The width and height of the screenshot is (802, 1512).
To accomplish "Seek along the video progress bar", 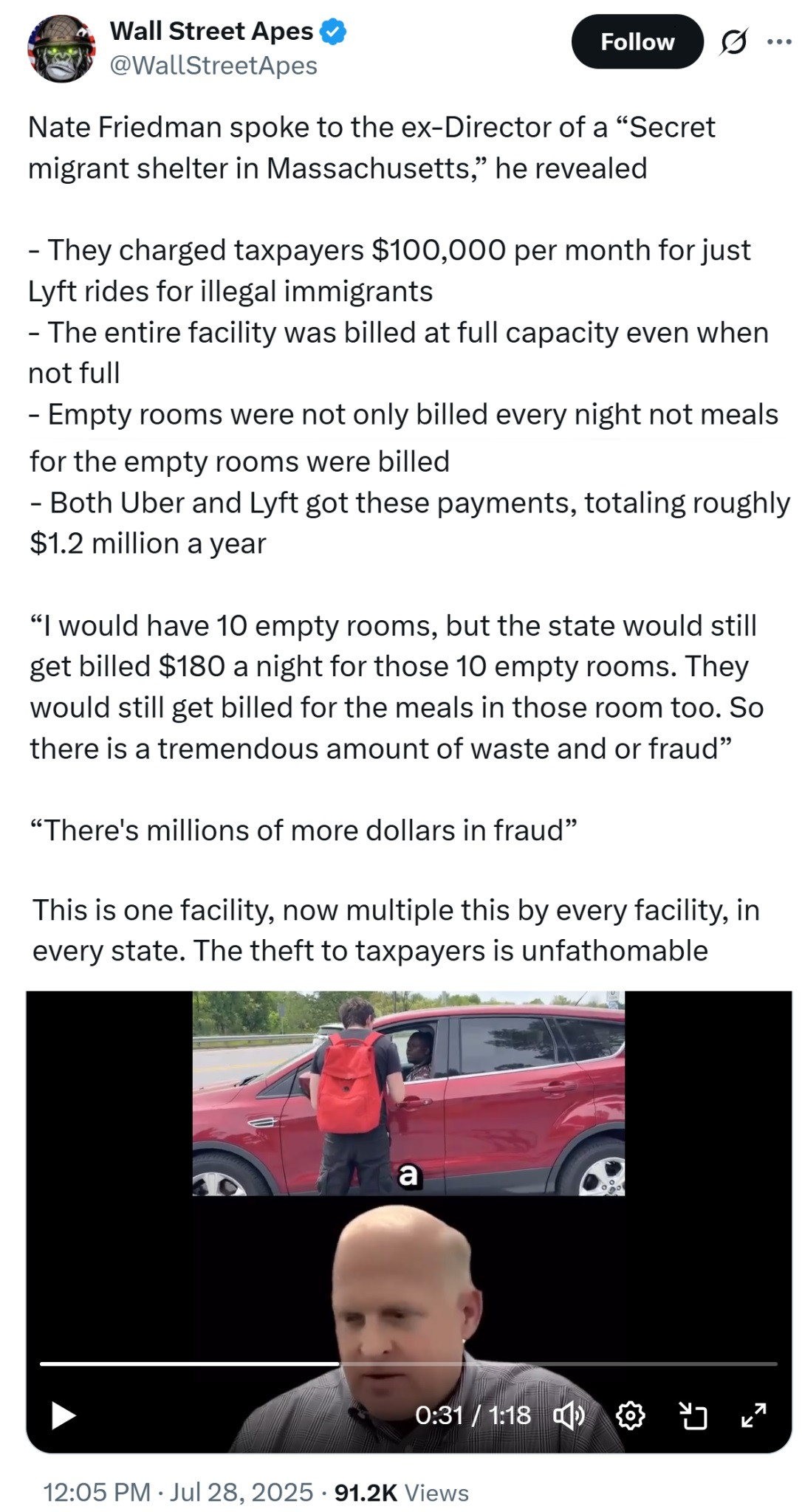I will coord(408,1364).
